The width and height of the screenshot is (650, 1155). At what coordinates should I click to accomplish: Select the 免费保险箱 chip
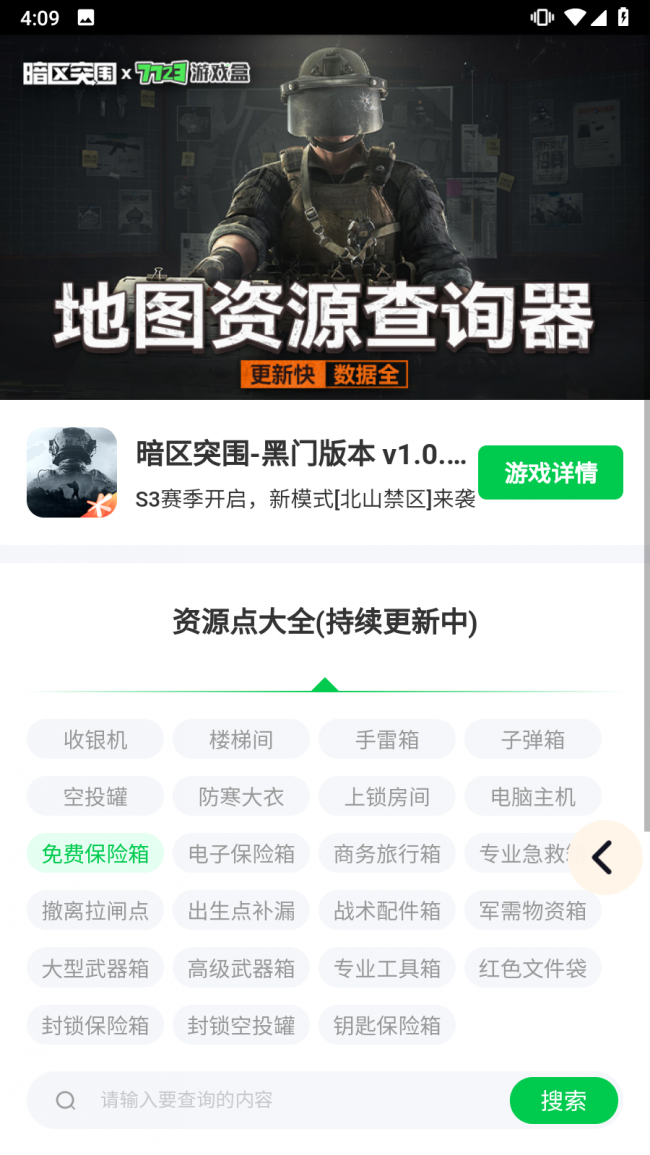(x=95, y=853)
